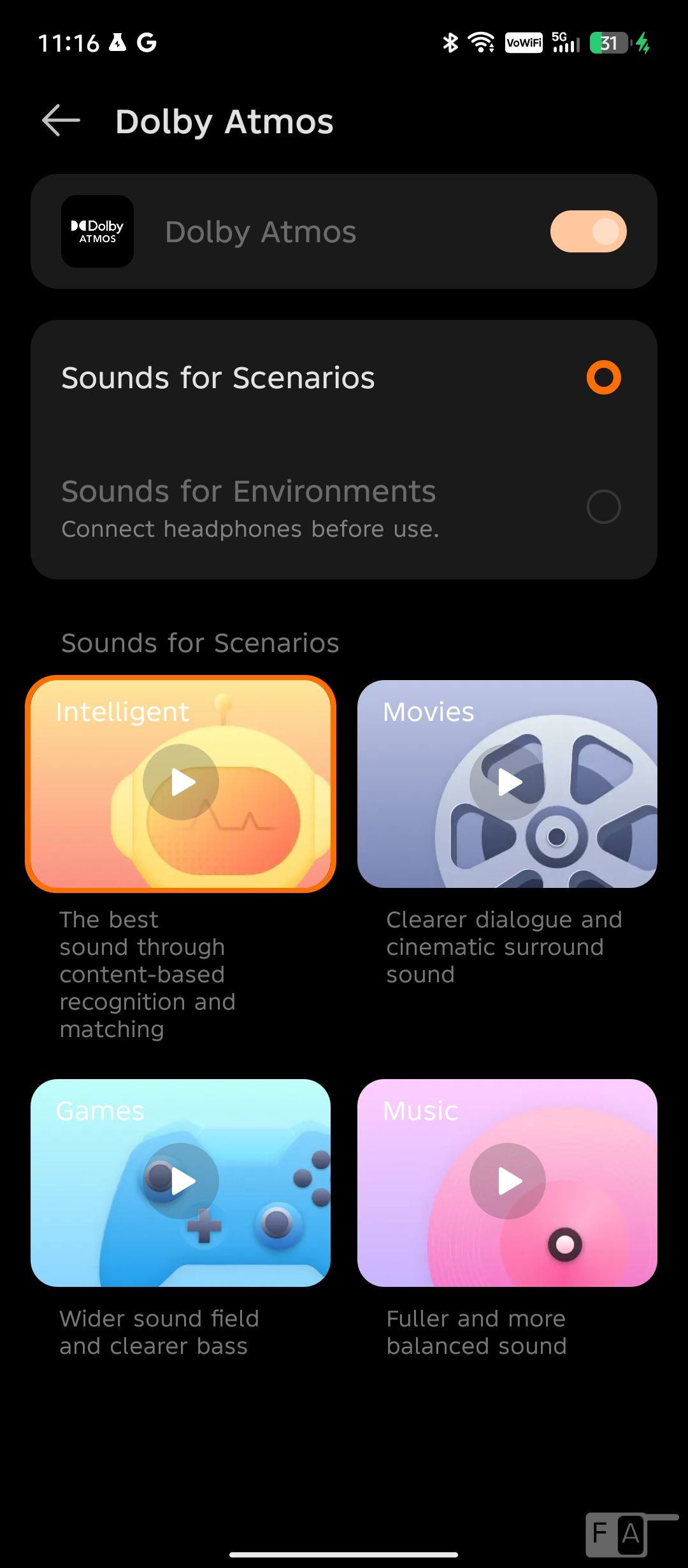Play the Movies sound preview
Image resolution: width=688 pixels, height=1568 pixels.
point(508,782)
